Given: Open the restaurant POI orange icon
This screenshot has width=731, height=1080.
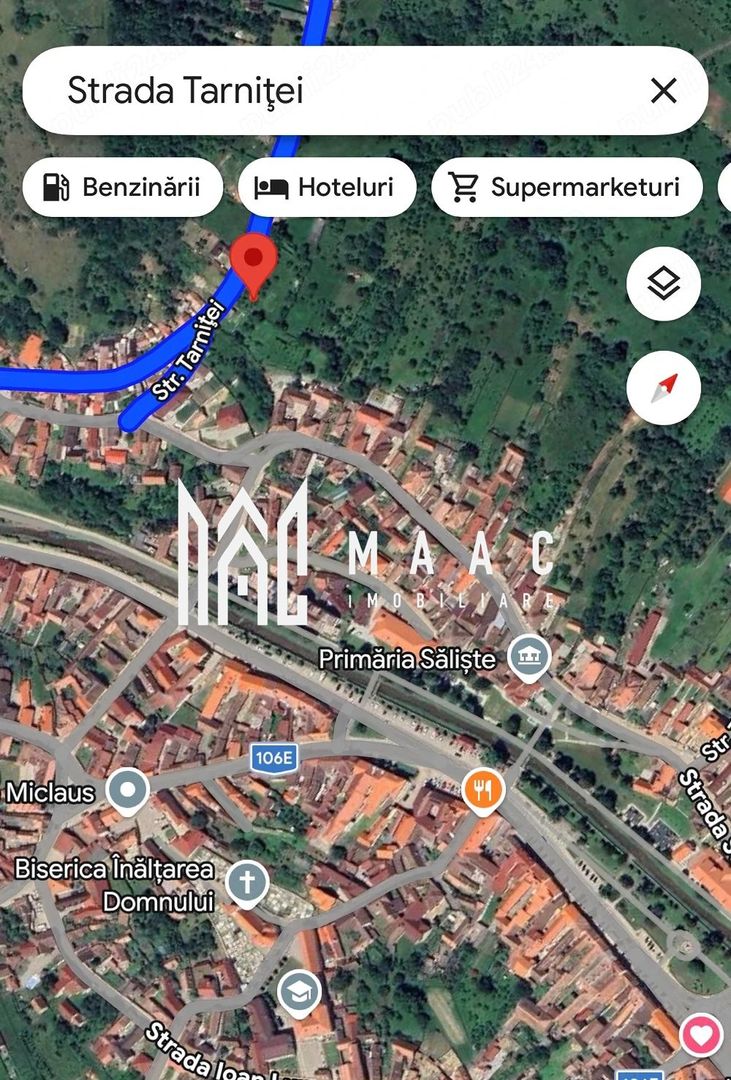Looking at the screenshot, I should tap(481, 790).
